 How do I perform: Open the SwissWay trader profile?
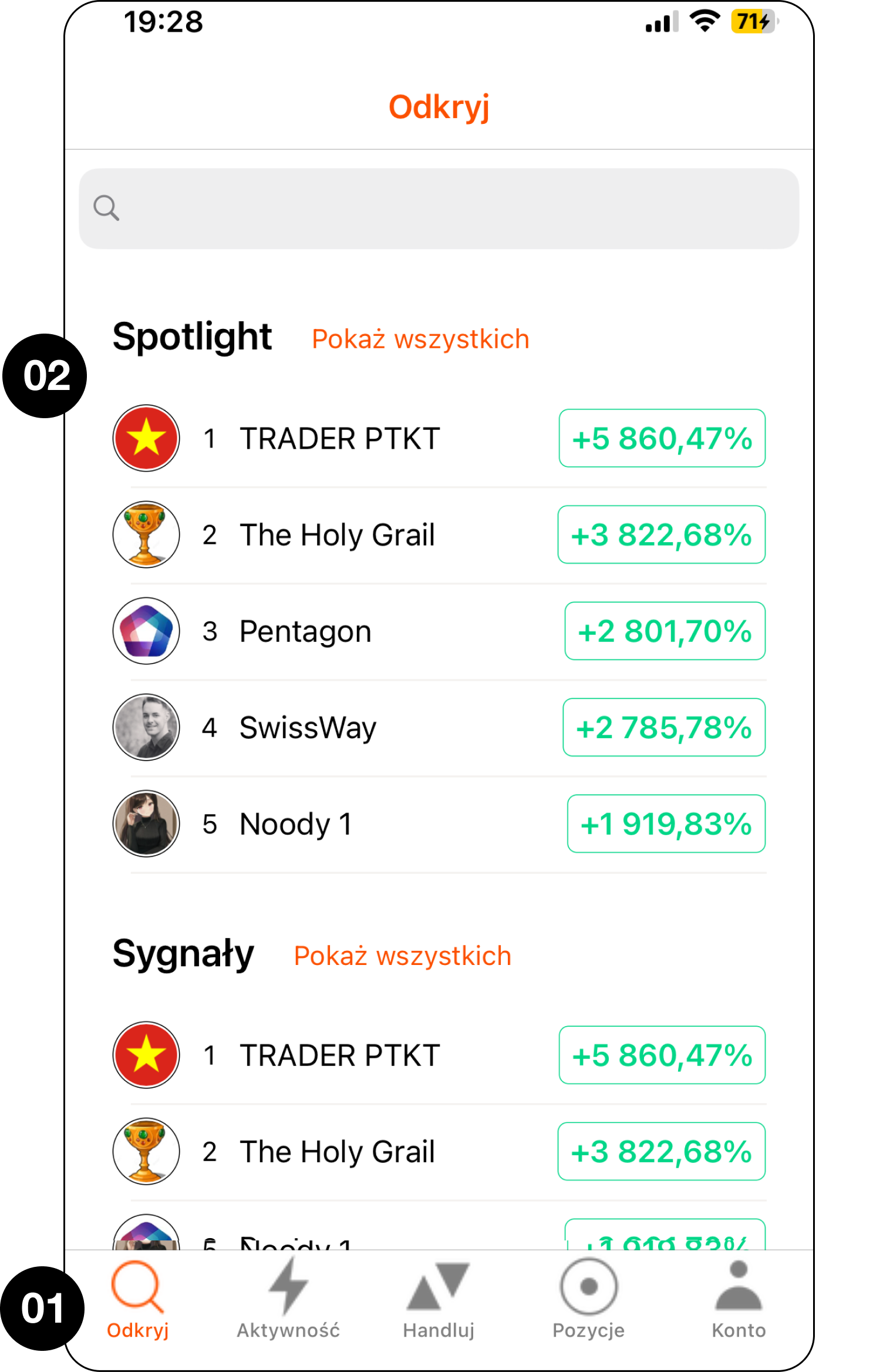coord(308,728)
